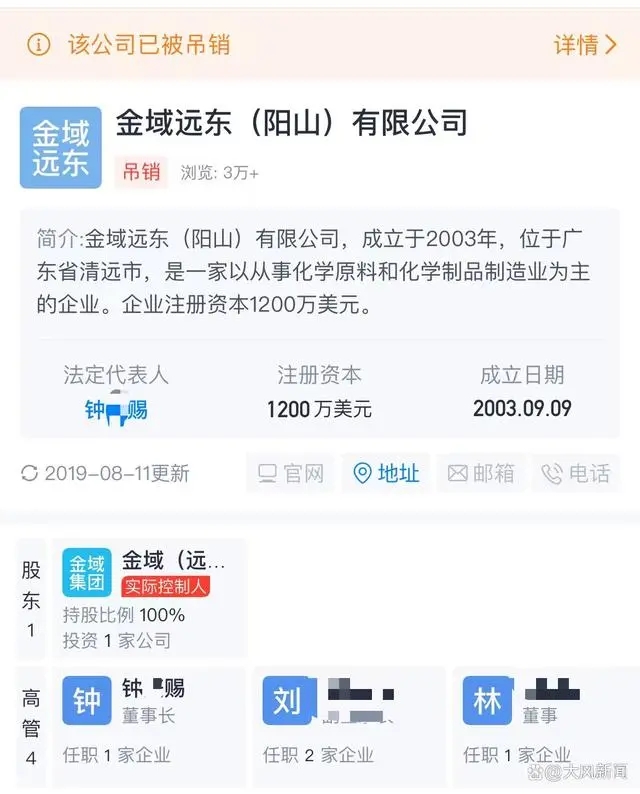Image resolution: width=640 pixels, height=794 pixels.
Task: Tap the 电话 phone button
Action: [576, 473]
